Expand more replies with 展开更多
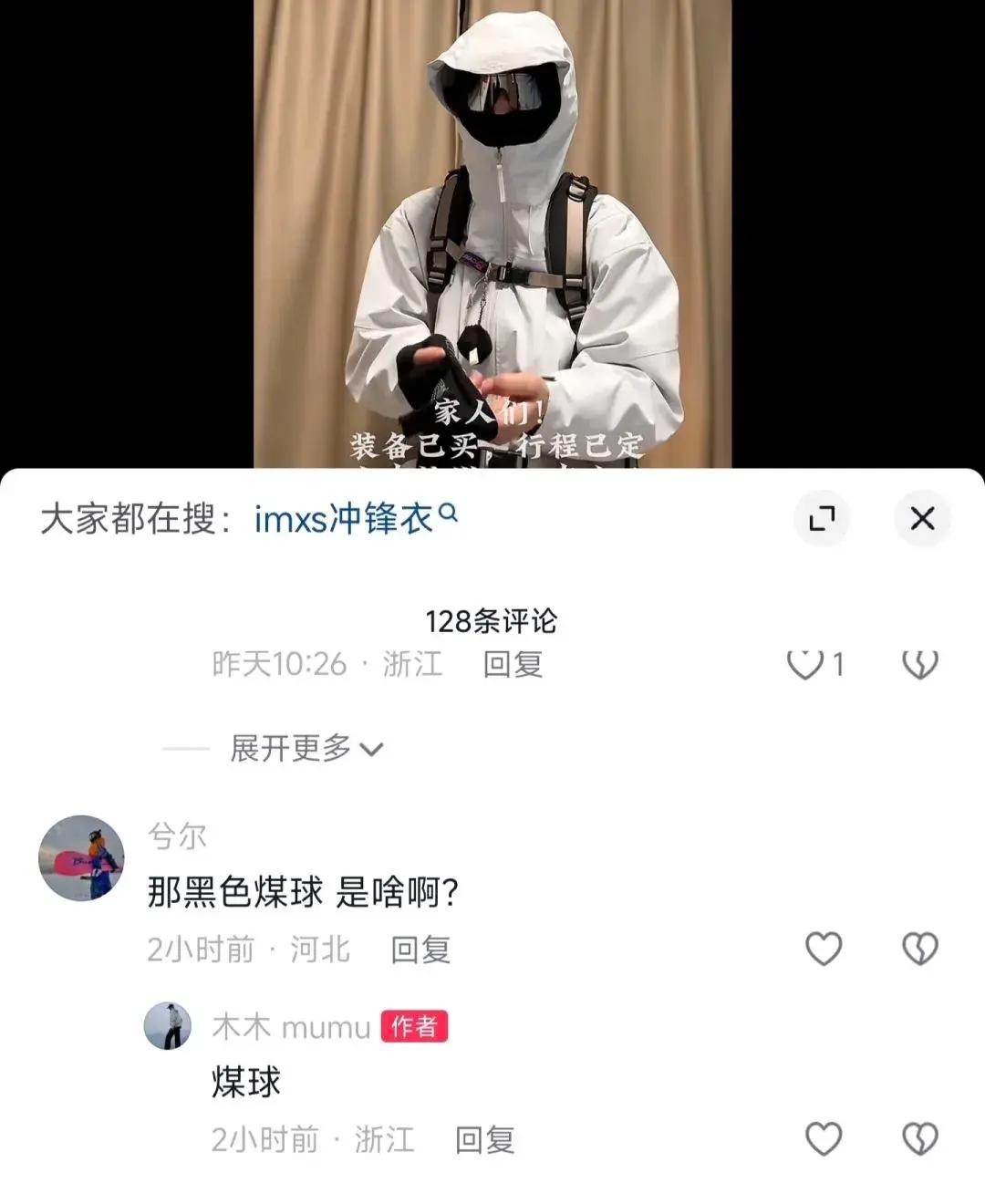 [306, 748]
